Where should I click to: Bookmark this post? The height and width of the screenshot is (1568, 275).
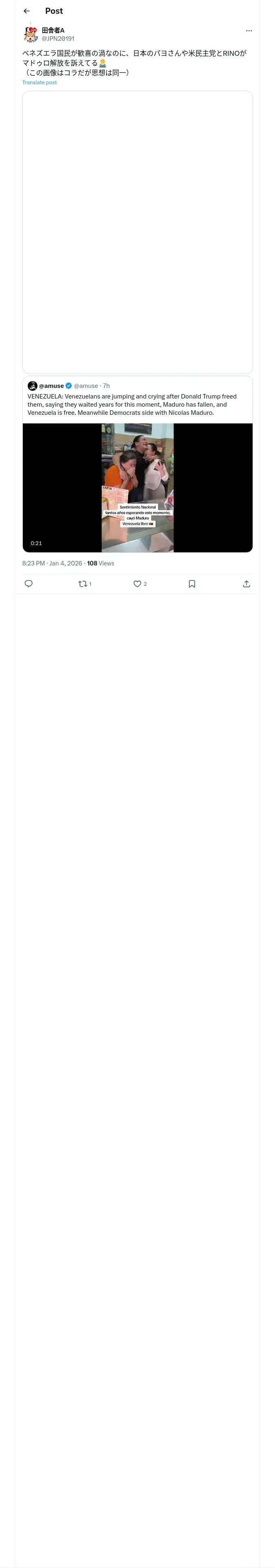tap(191, 583)
